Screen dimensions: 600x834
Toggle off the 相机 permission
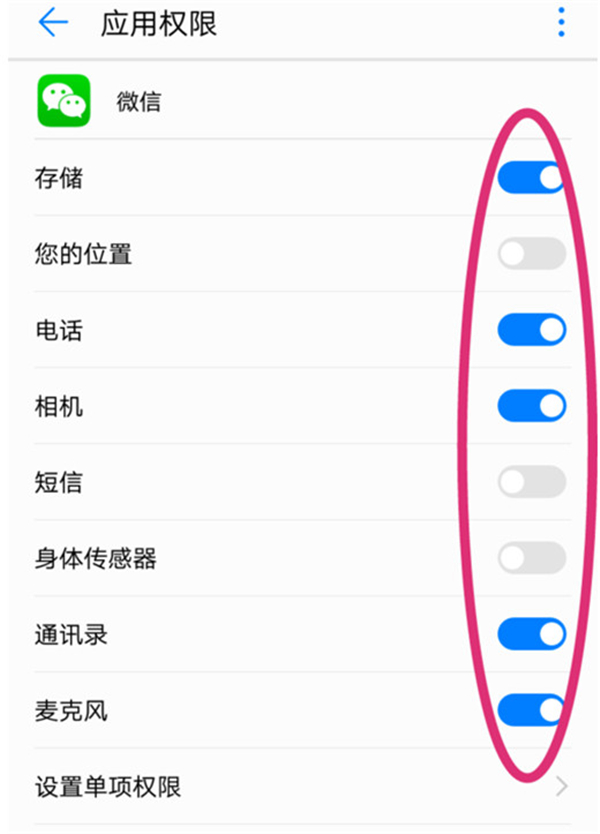[x=531, y=405]
